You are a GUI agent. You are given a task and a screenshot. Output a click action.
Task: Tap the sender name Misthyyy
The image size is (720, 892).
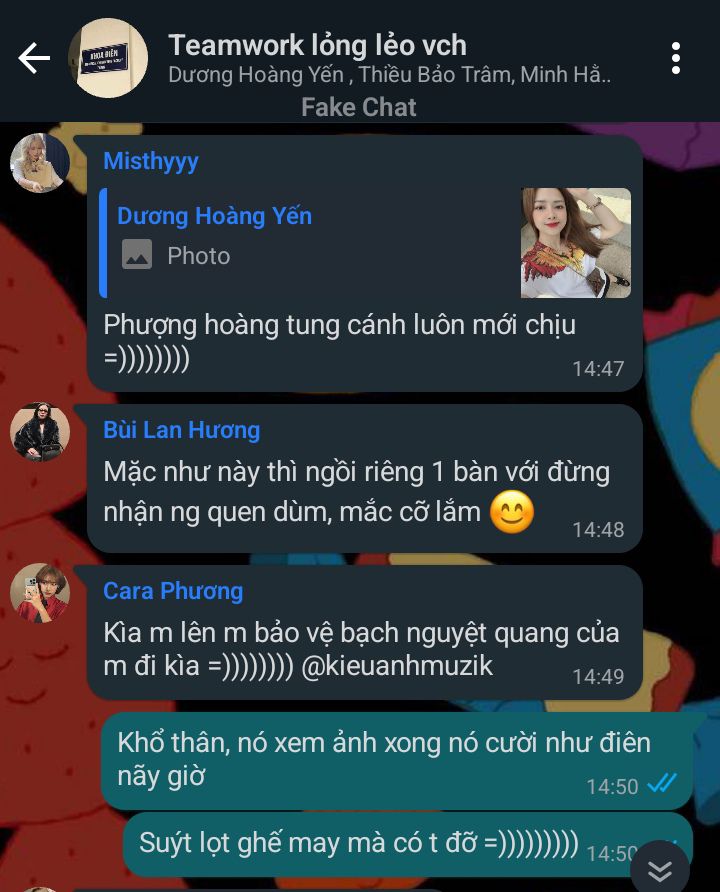[151, 161]
